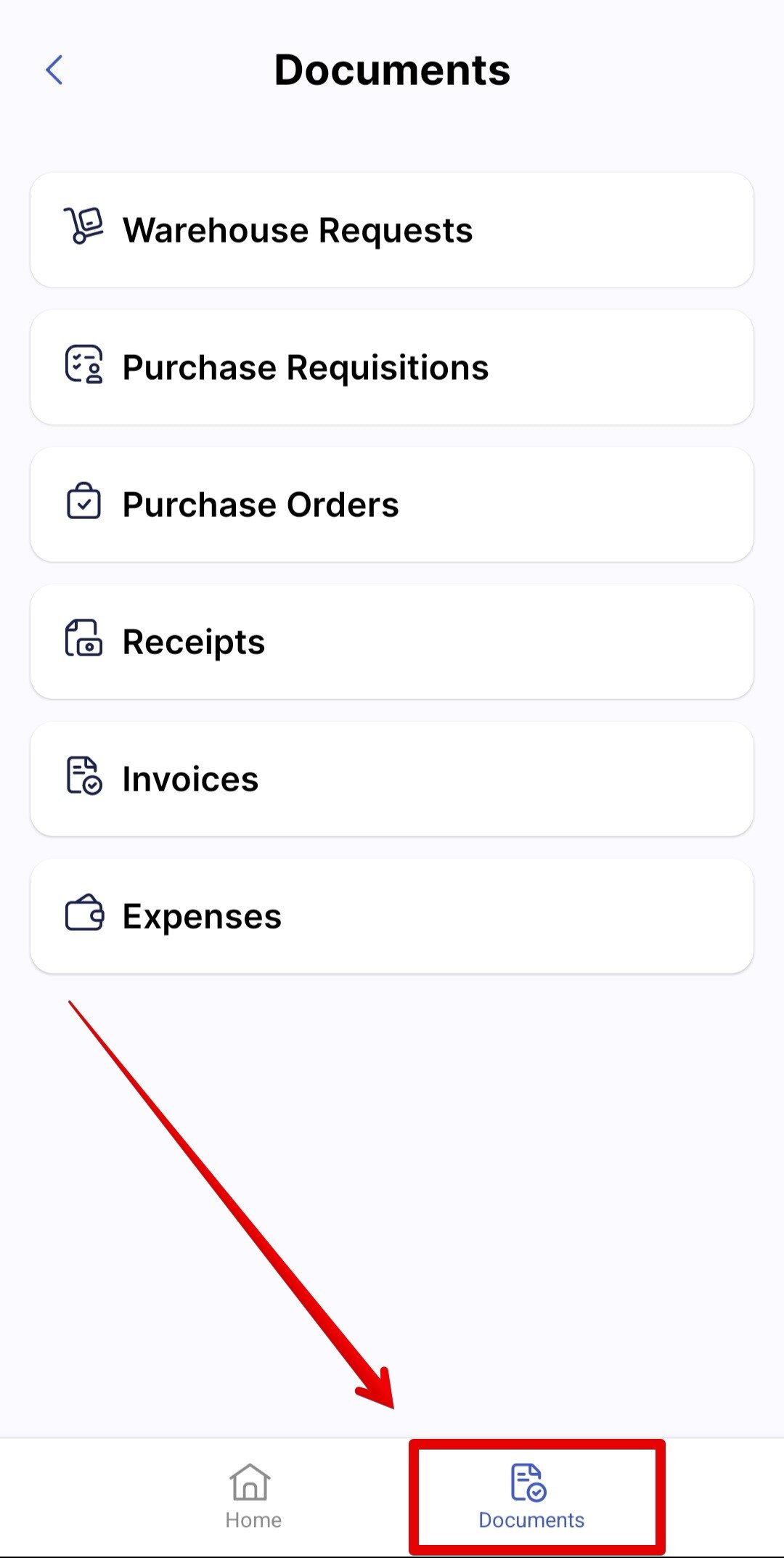Select the Documents tab in bottom bar

click(x=532, y=1497)
